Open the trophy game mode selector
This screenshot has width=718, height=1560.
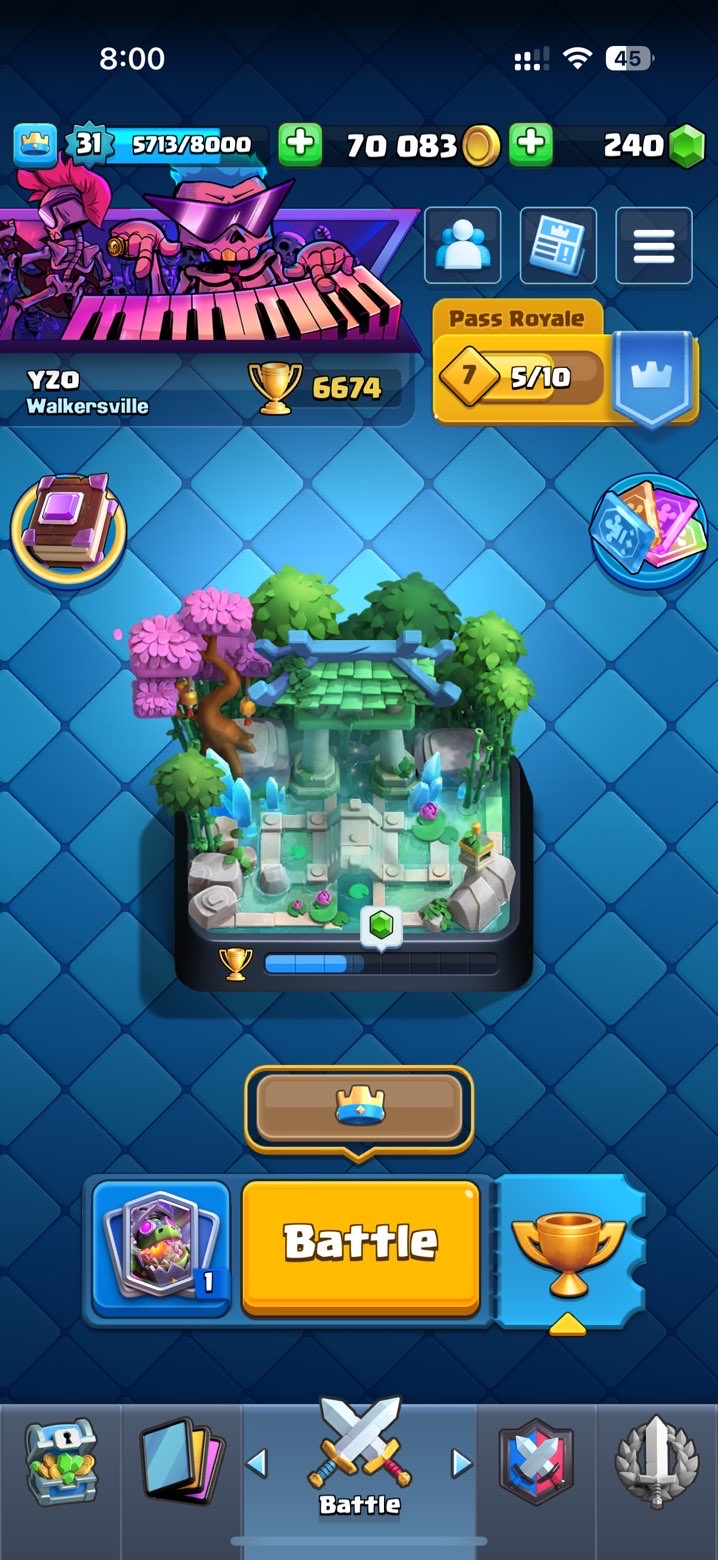[x=569, y=1252]
